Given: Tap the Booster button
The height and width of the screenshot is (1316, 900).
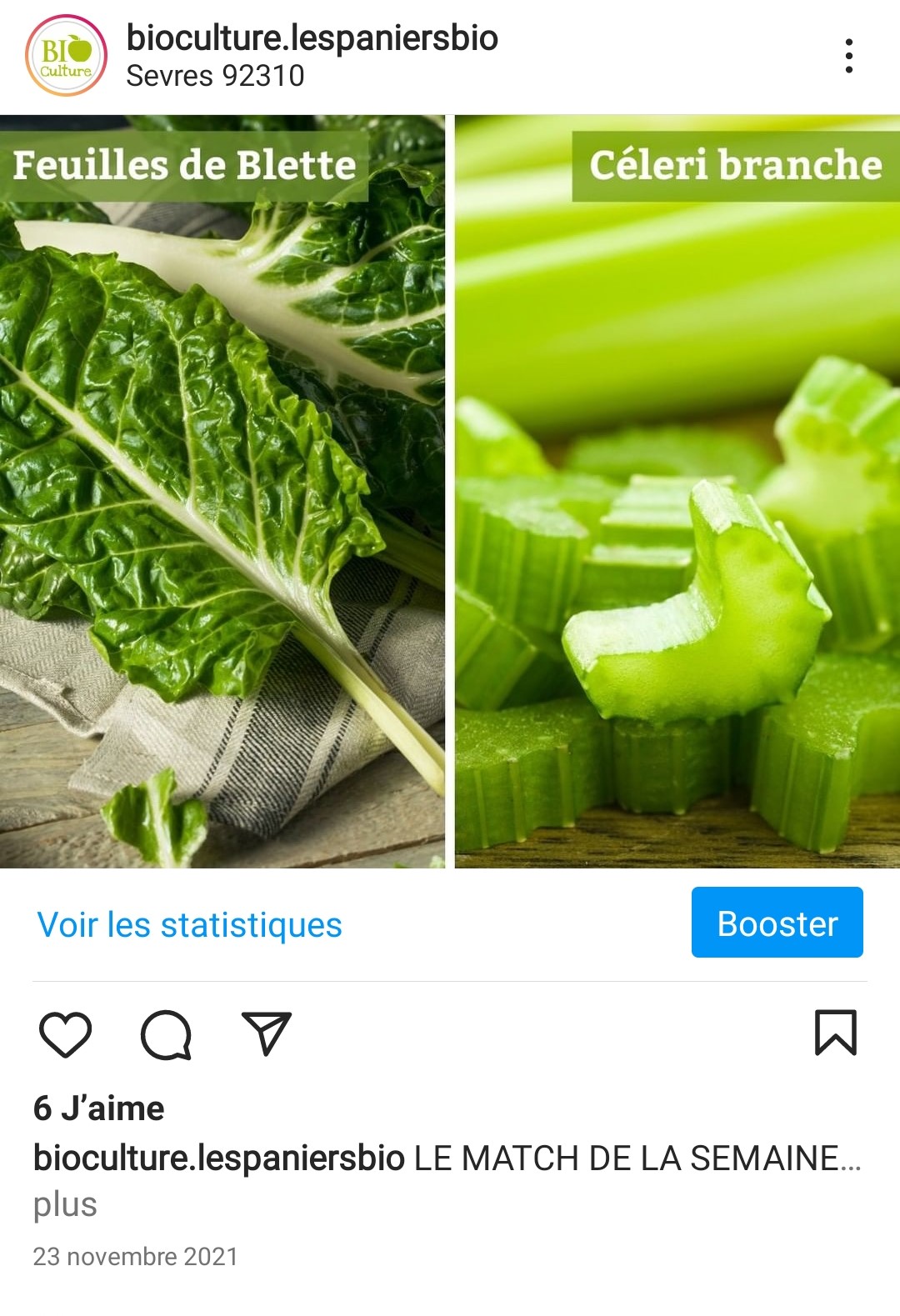Looking at the screenshot, I should 777,923.
